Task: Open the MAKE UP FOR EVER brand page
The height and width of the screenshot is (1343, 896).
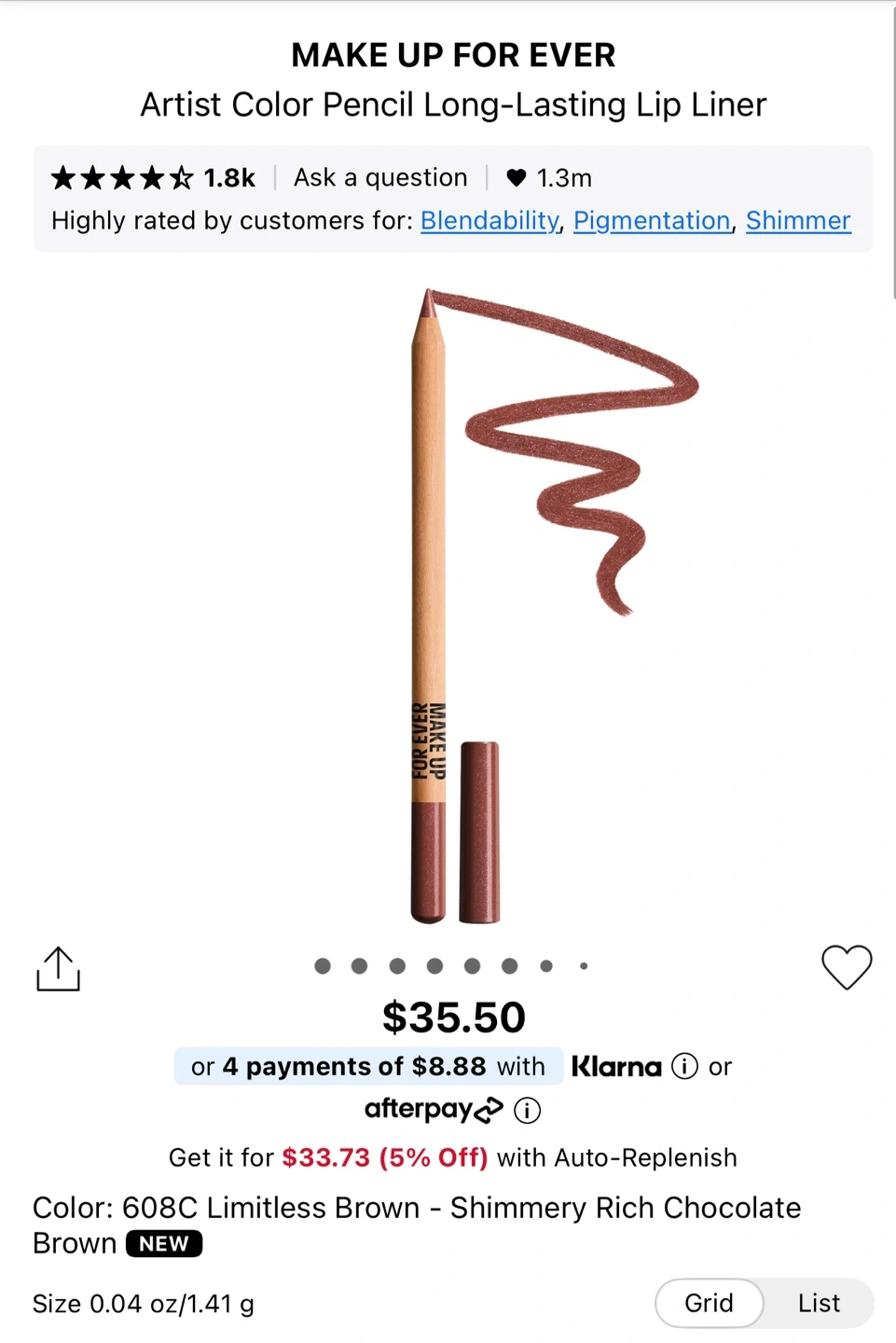Action: 453,55
